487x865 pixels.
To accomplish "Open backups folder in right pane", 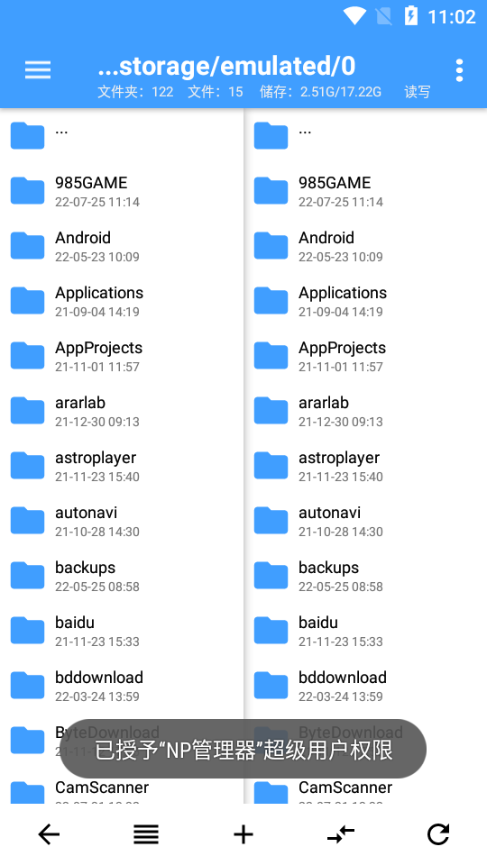I will tap(365, 576).
